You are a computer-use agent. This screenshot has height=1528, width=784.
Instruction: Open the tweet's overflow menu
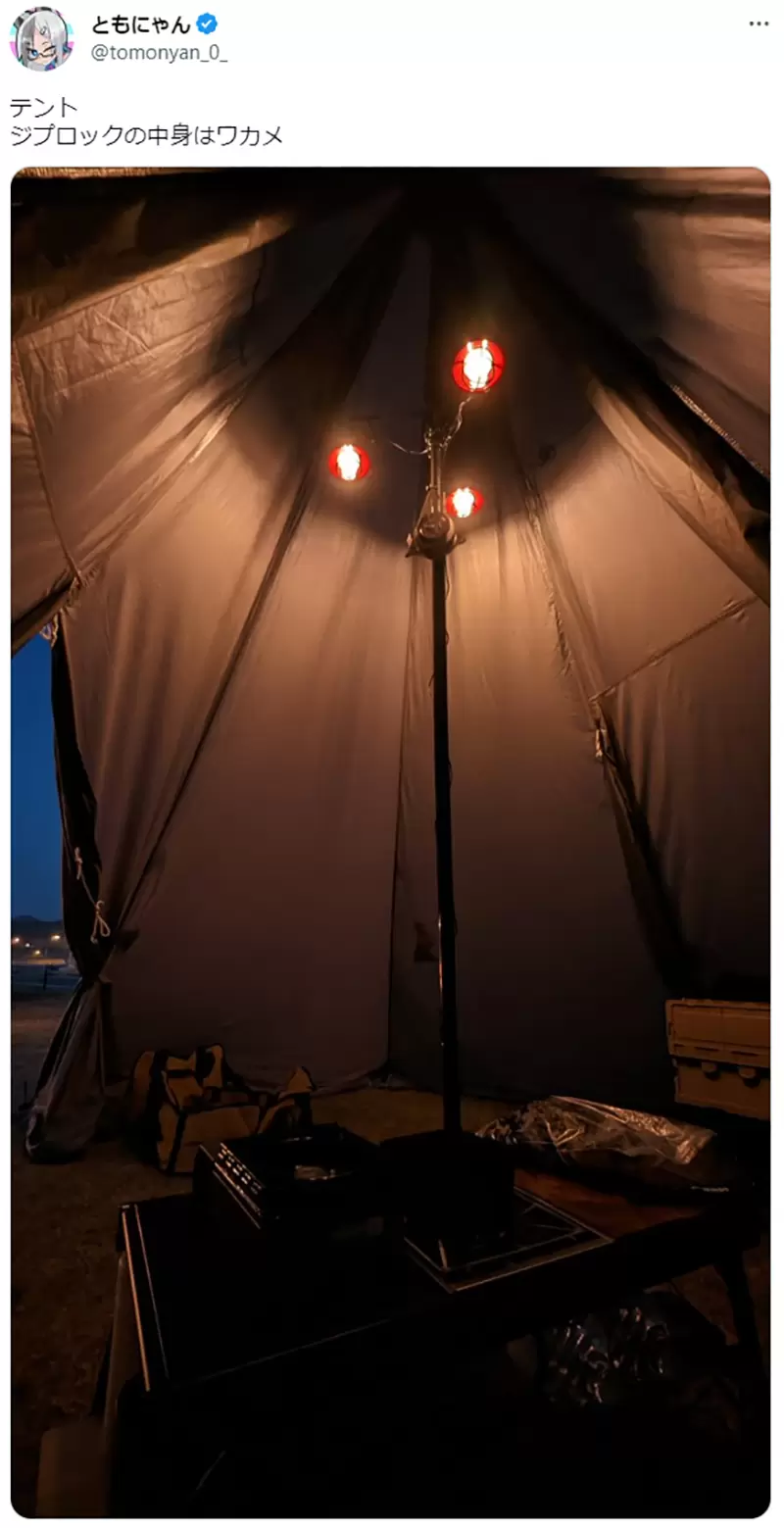[x=759, y=24]
